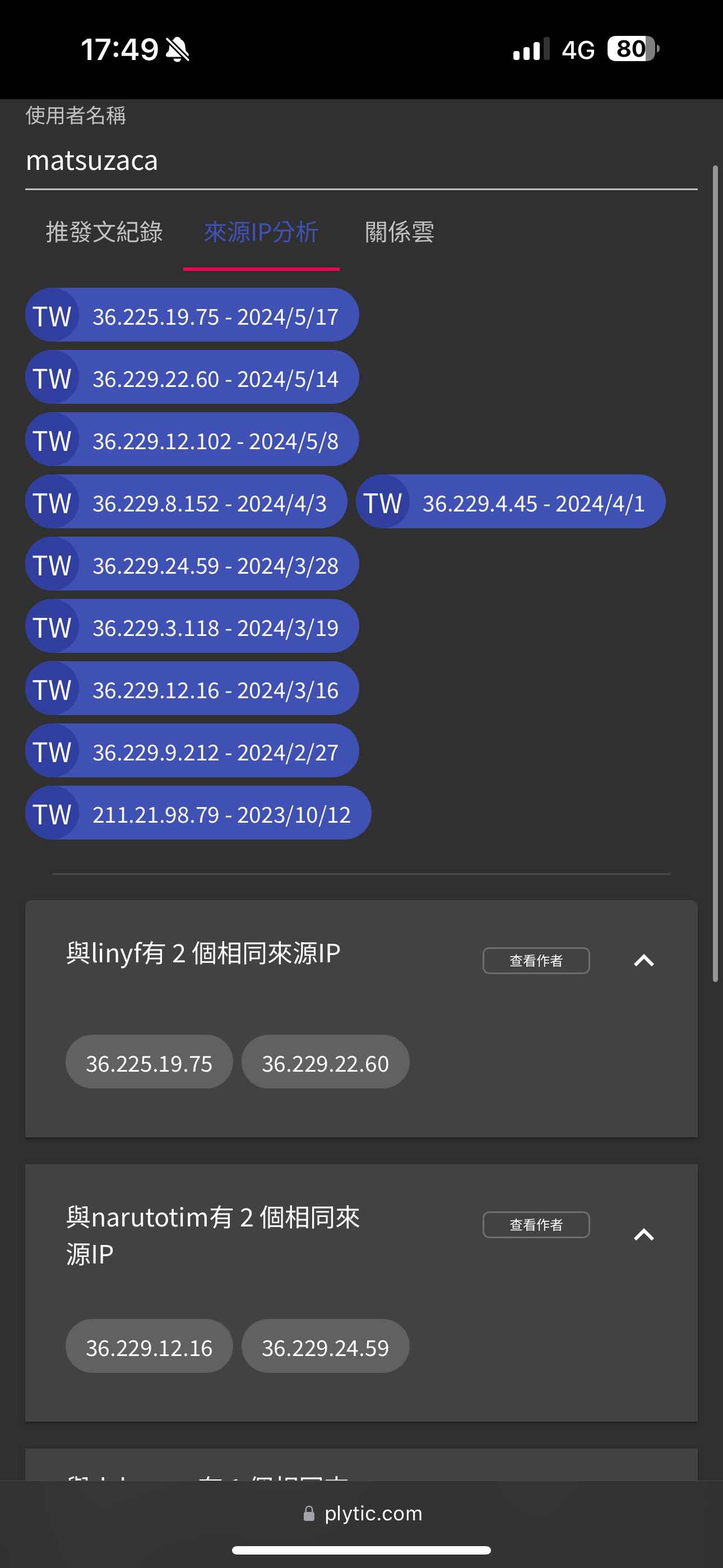
Task: Tap the plytic.com address bar
Action: [361, 1513]
